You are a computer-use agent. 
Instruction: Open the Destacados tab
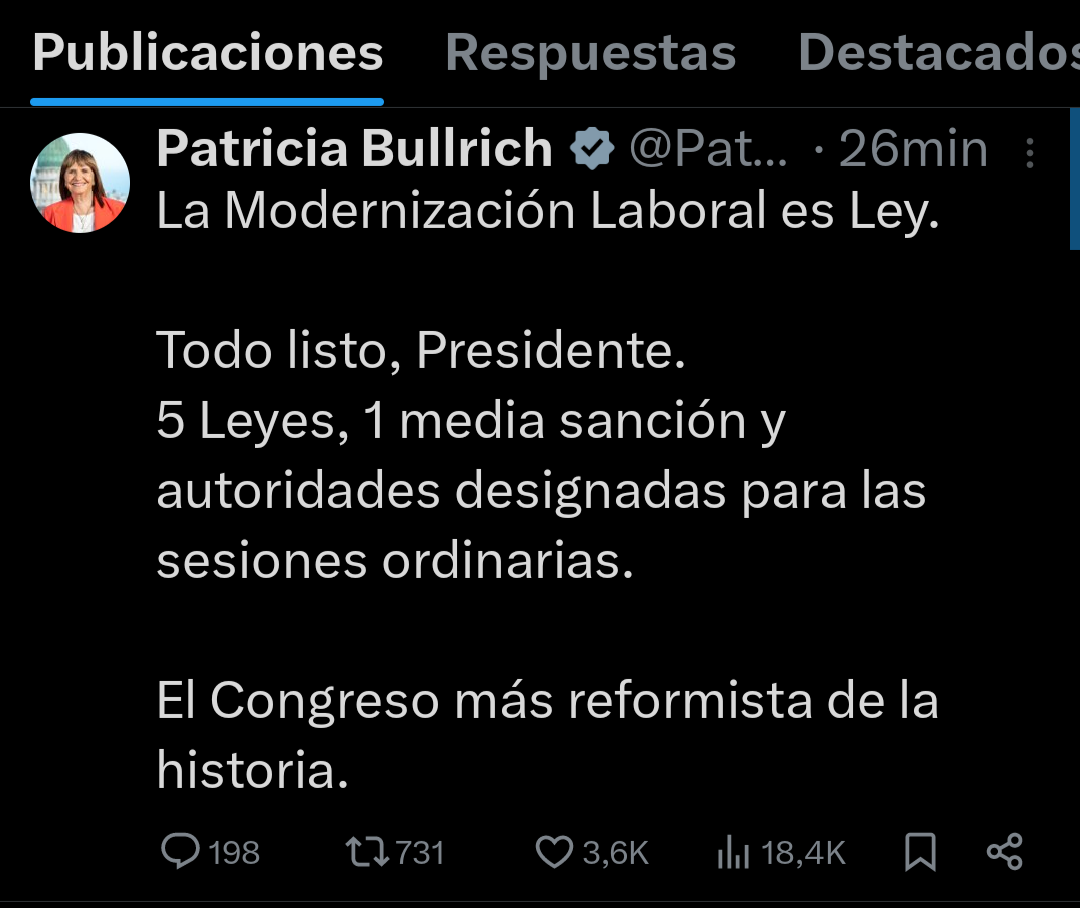click(x=938, y=53)
